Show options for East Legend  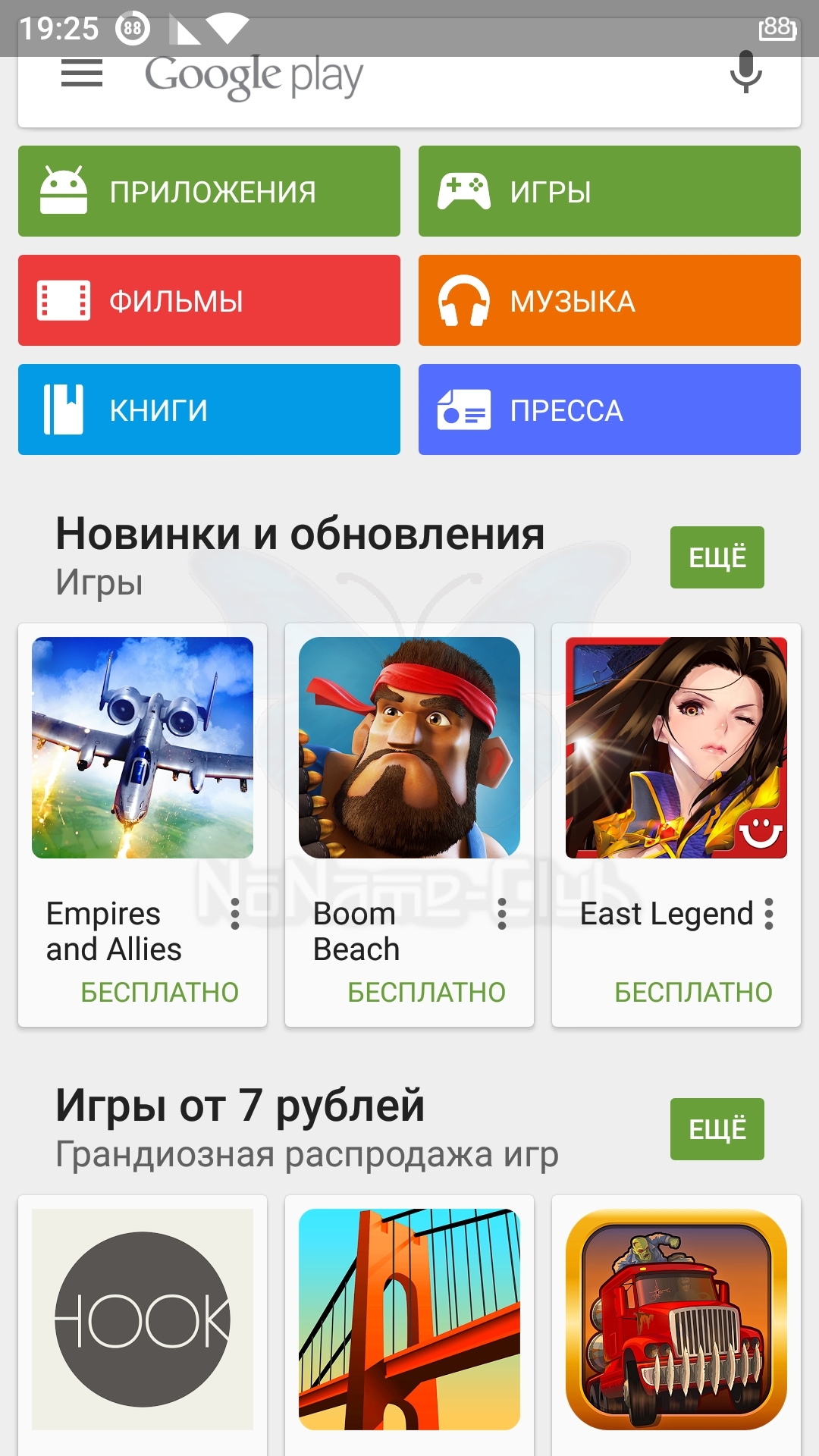click(769, 914)
